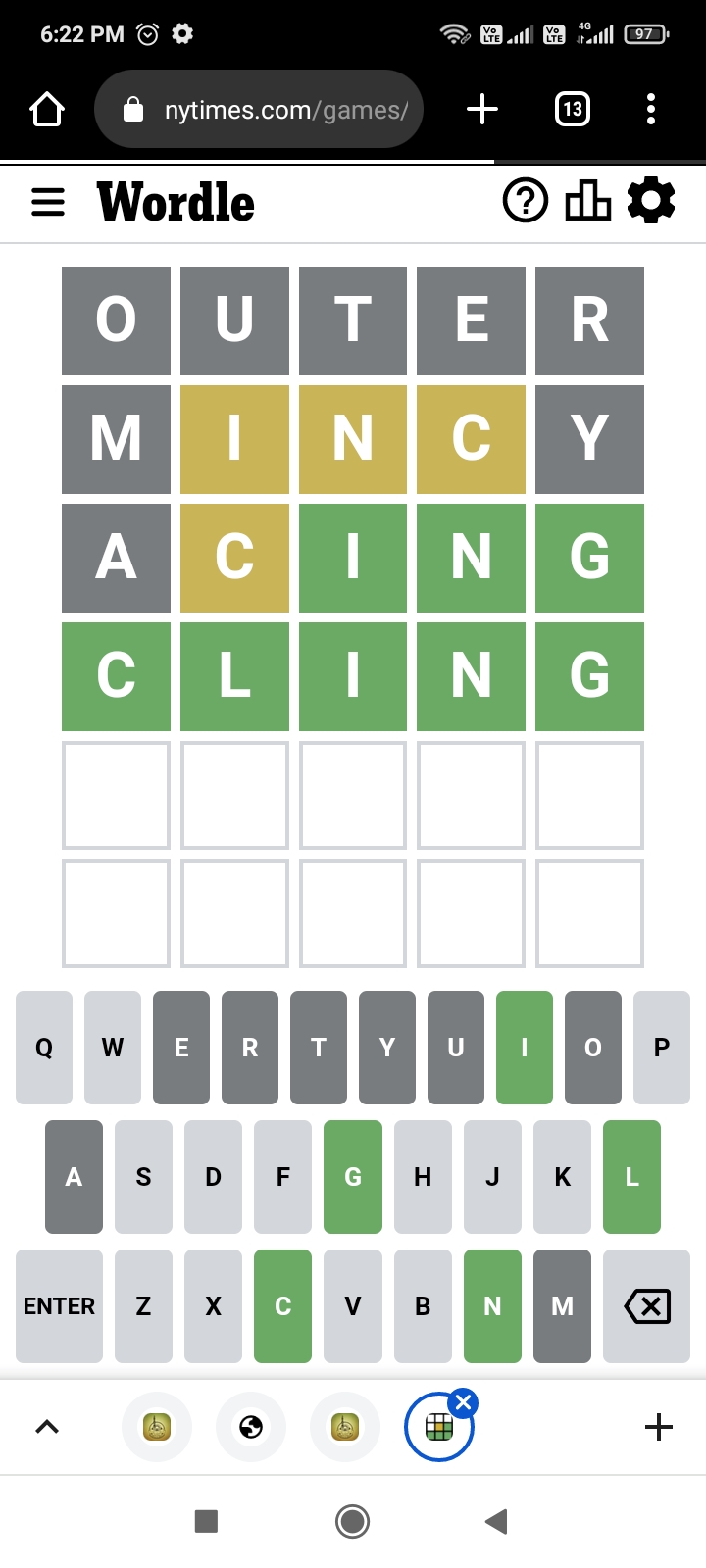This screenshot has height=1568, width=706.
Task: Open the Wordle hamburger menu
Action: pyautogui.click(x=48, y=203)
